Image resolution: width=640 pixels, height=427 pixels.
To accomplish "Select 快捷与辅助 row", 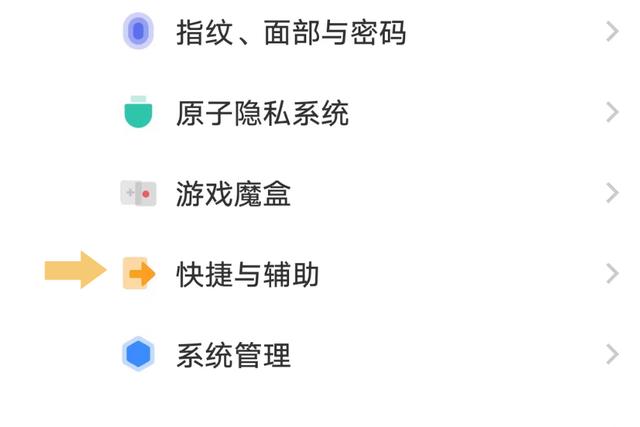I will tap(247, 274).
